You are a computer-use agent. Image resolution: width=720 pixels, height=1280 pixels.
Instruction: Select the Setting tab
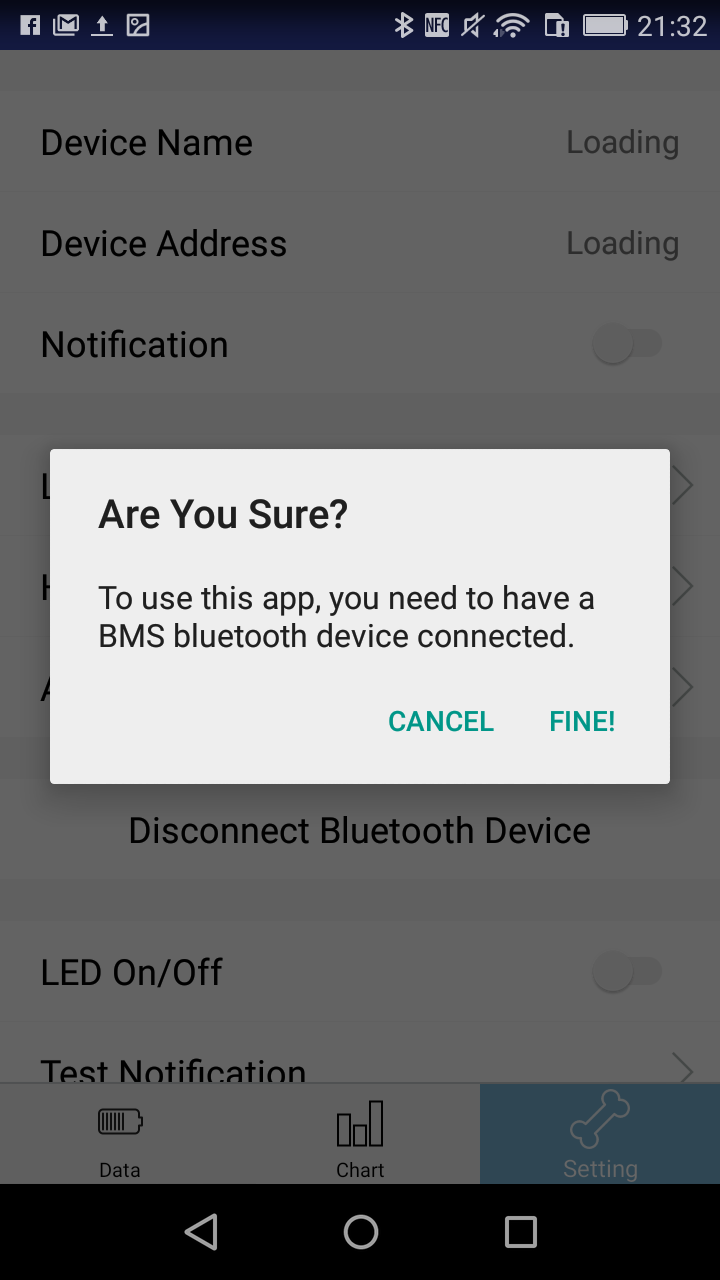pos(600,1134)
